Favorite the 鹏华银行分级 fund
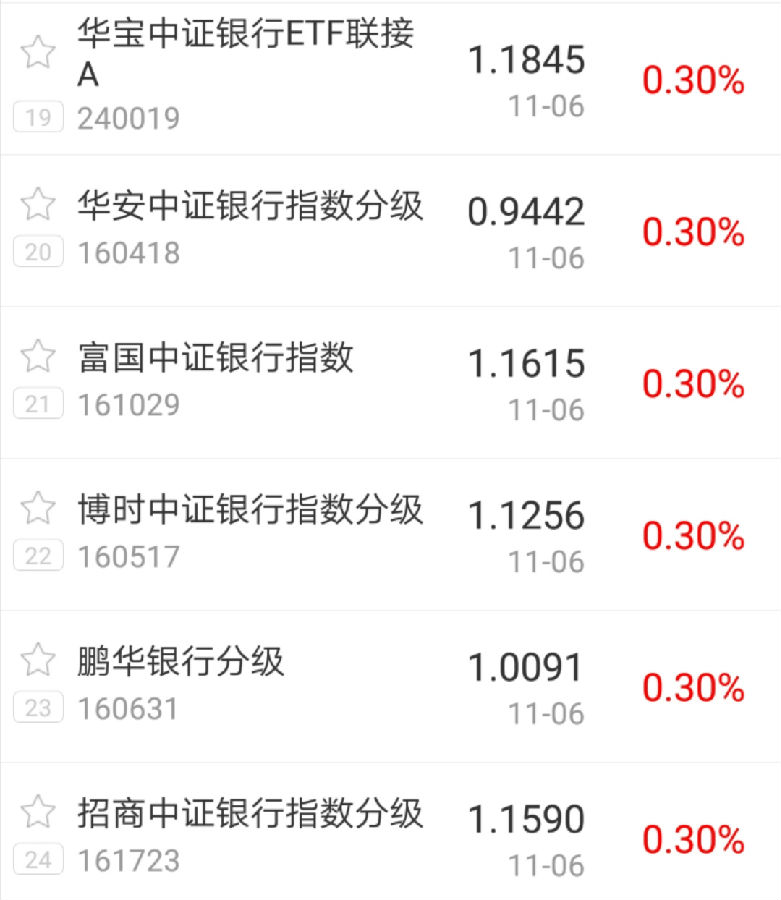 coord(38,660)
